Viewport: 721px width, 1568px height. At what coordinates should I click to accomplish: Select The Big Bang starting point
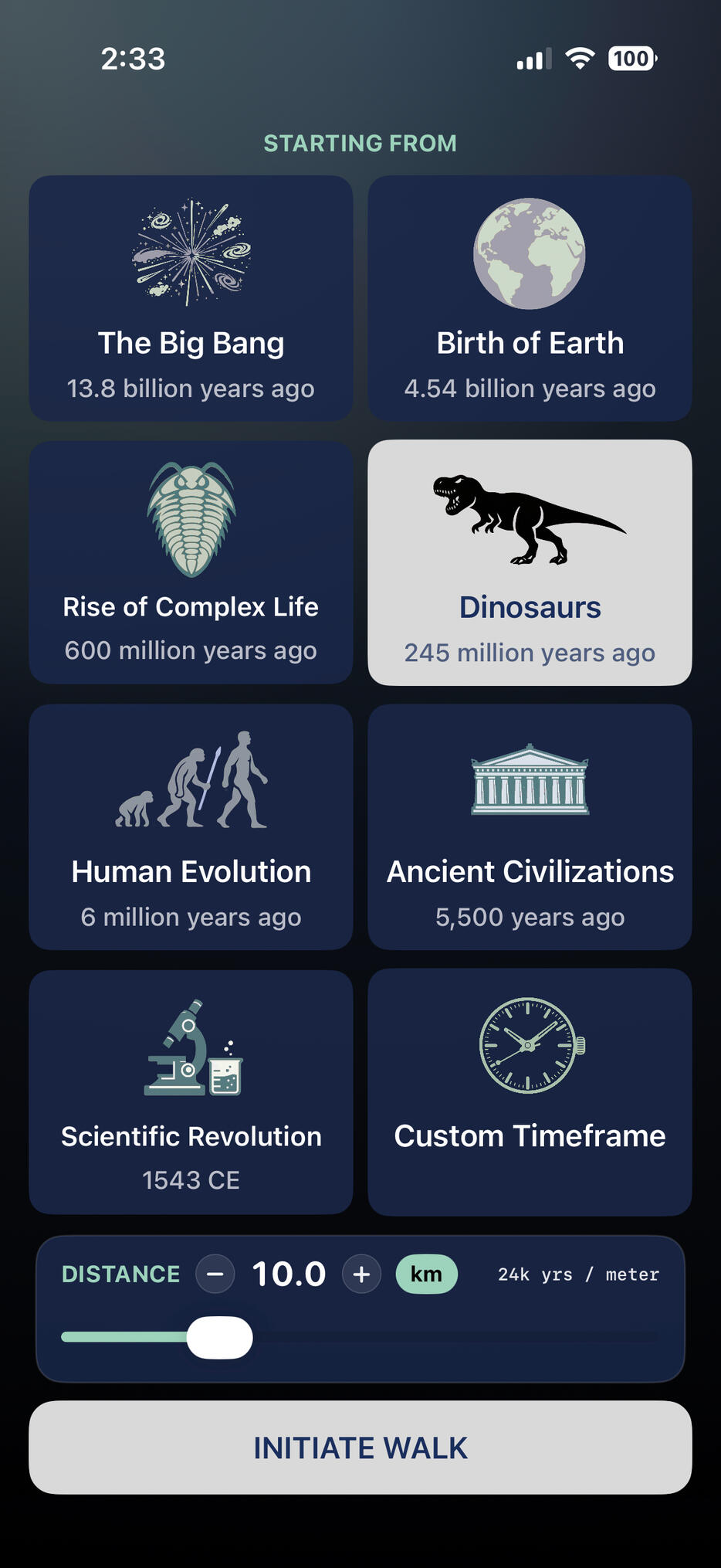pyautogui.click(x=191, y=298)
